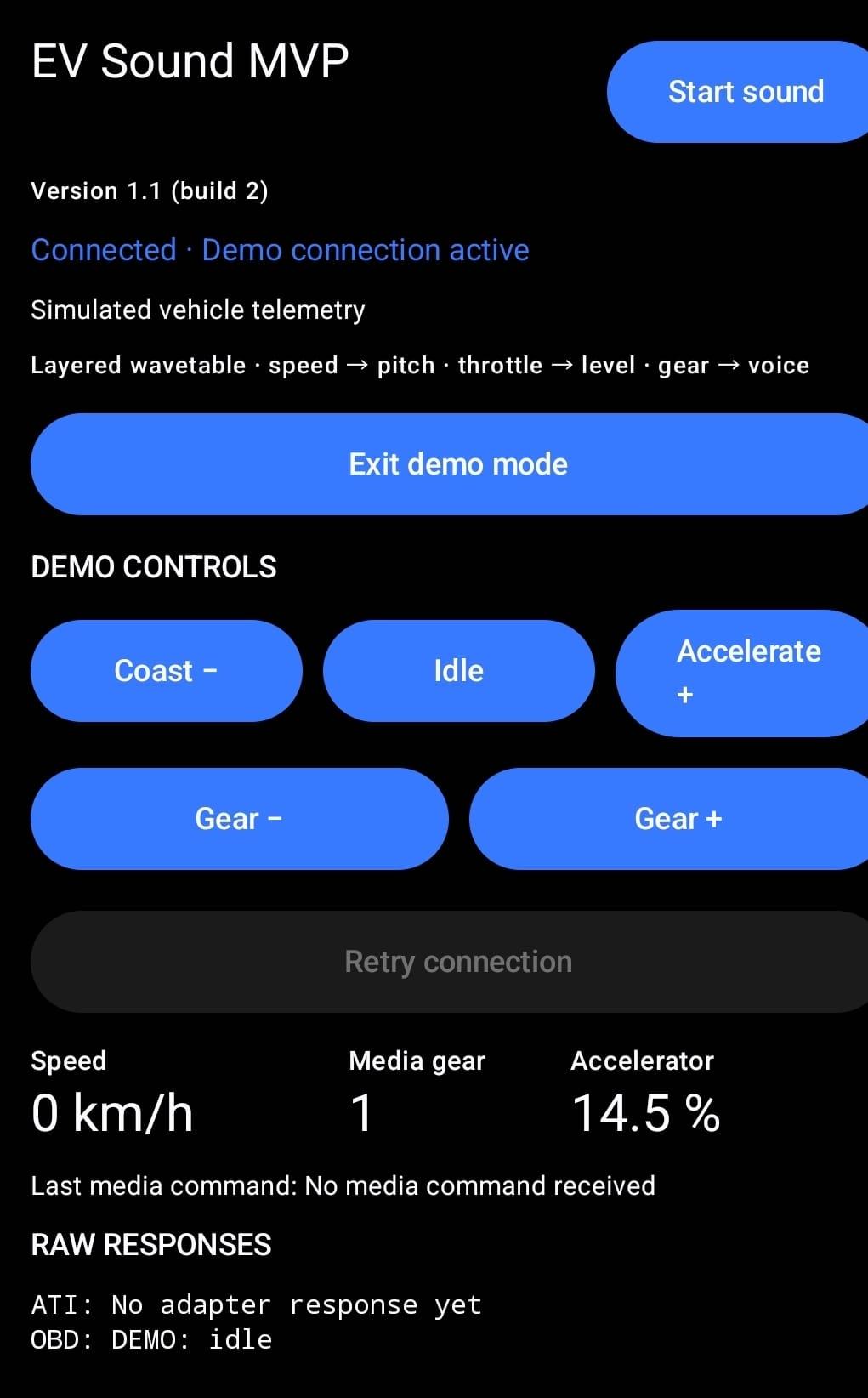Exit demo mode
Viewport: 868px width, 1398px height.
click(x=450, y=464)
